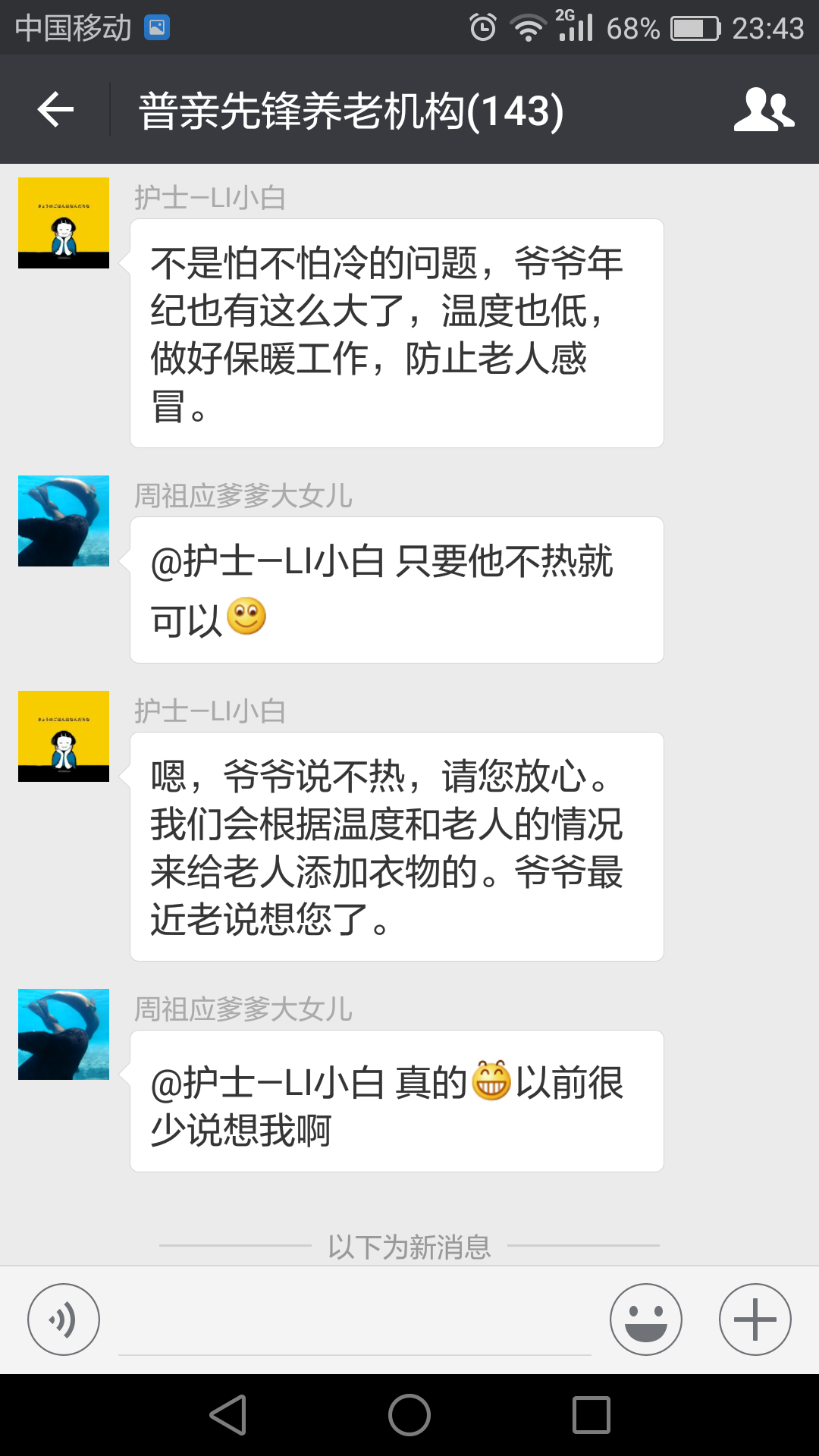819x1456 pixels.
Task: Switch to voice message input
Action: pos(64,1319)
